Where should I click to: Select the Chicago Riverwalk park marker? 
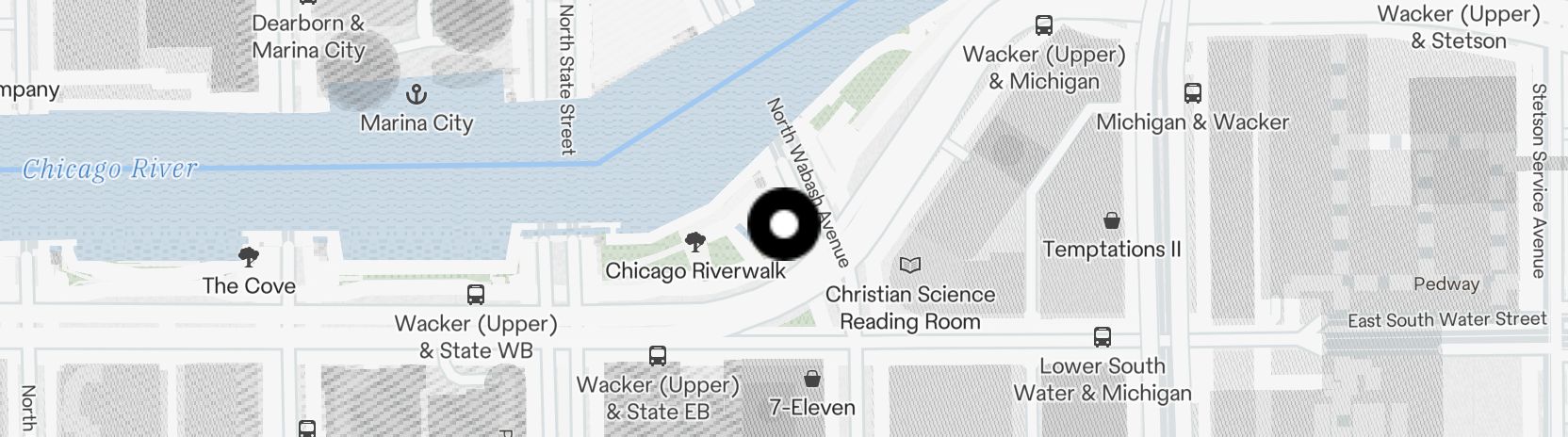[x=695, y=243]
